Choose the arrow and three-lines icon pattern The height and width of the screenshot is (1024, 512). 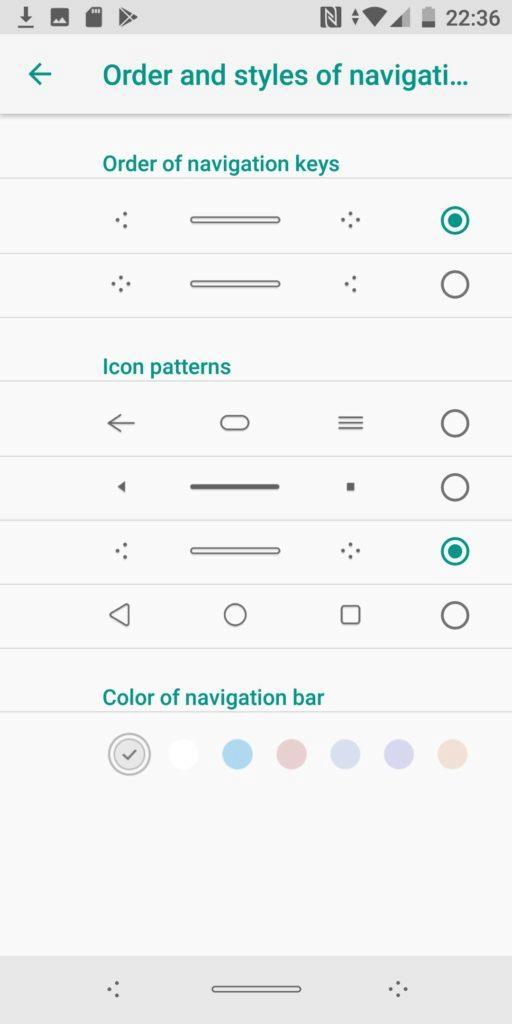(256, 423)
